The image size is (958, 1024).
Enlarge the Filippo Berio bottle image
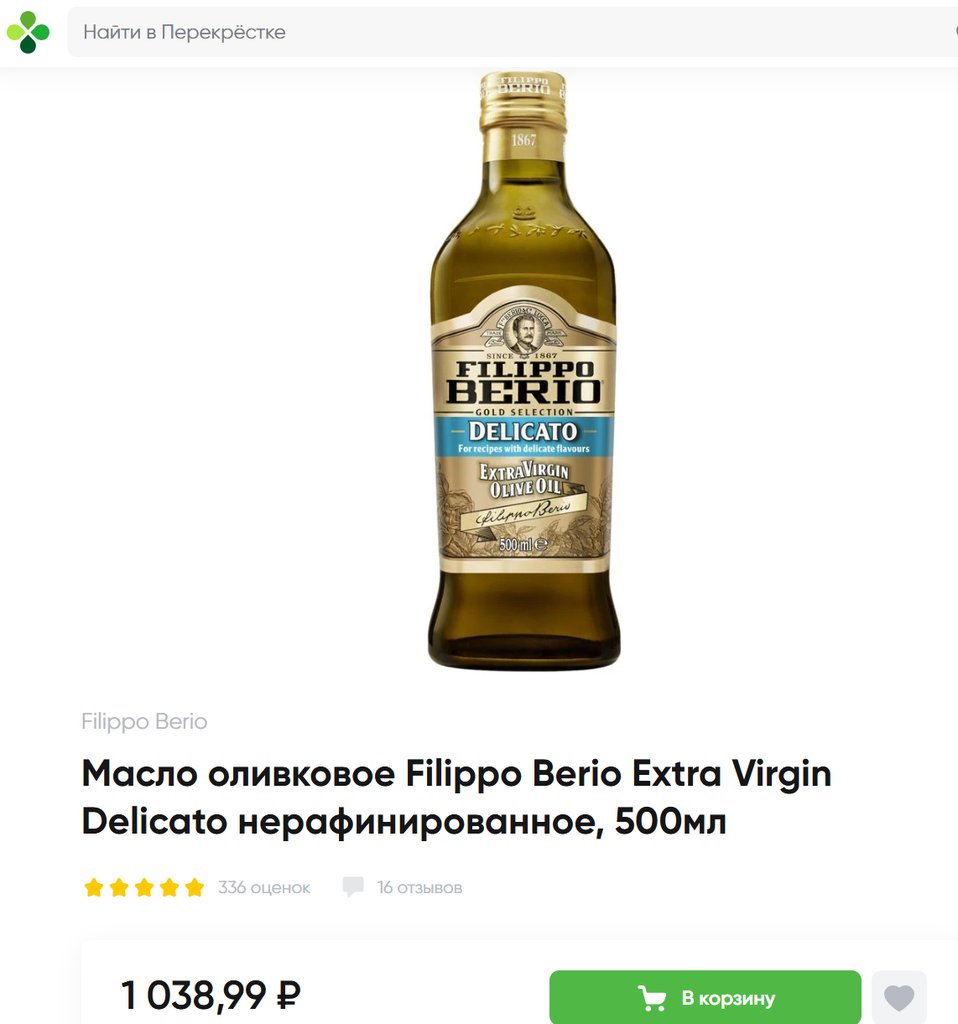(524, 372)
